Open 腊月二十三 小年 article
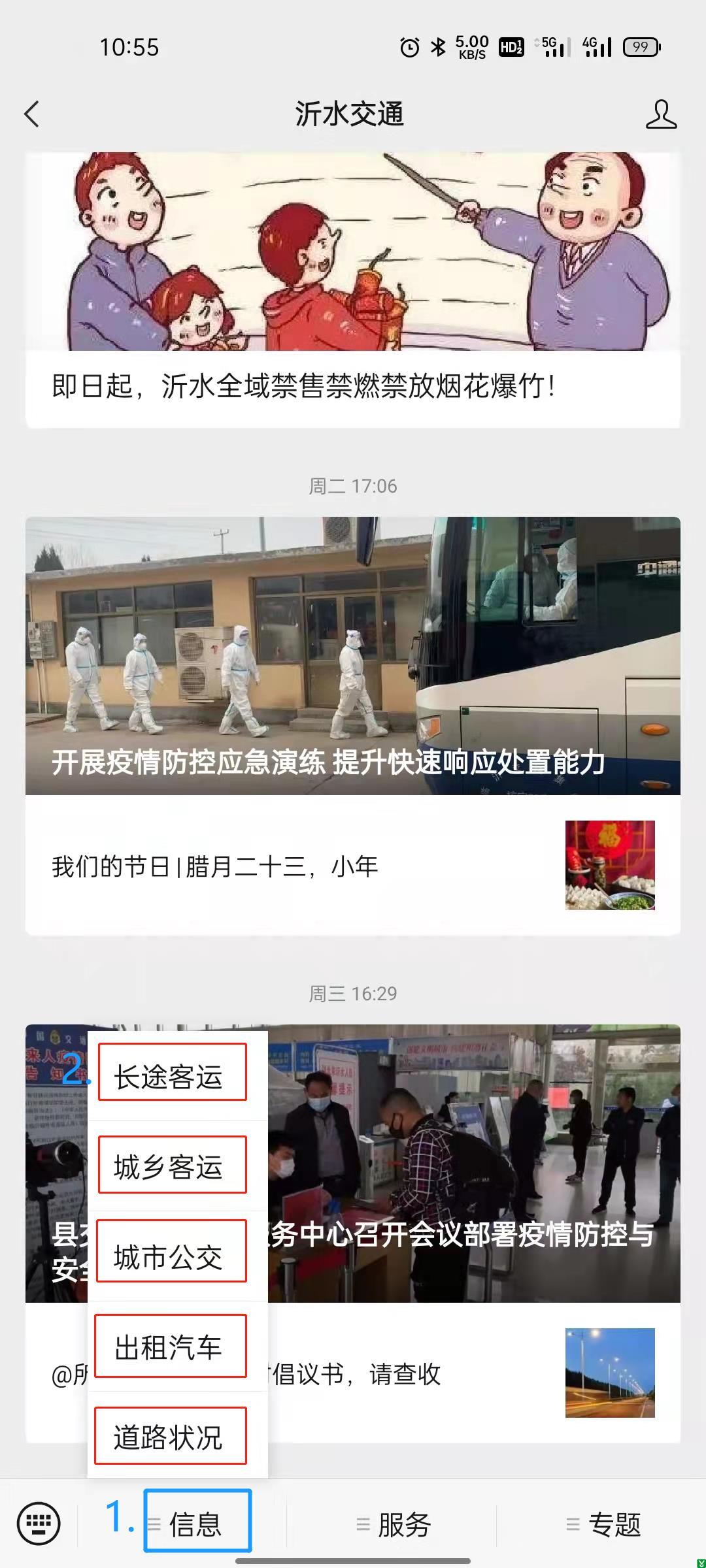 353,866
